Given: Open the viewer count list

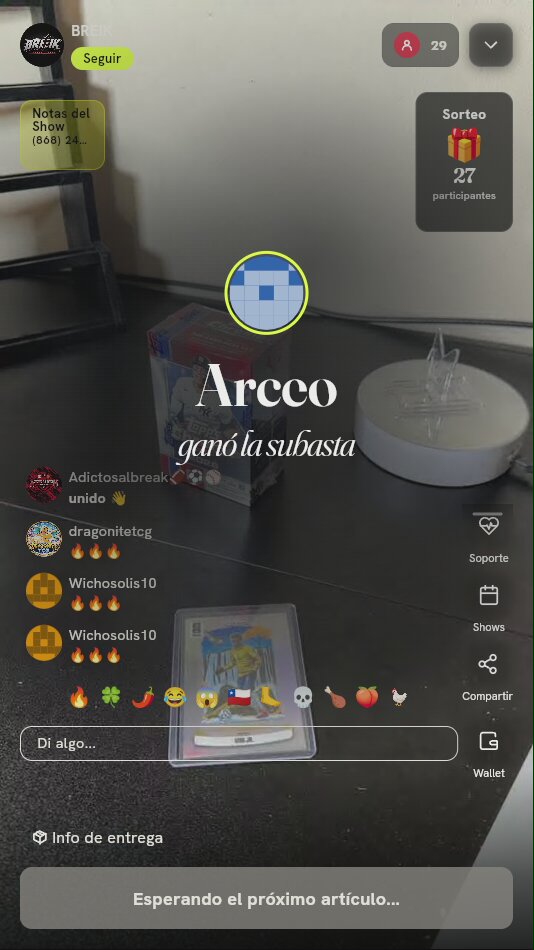Looking at the screenshot, I should tap(420, 45).
